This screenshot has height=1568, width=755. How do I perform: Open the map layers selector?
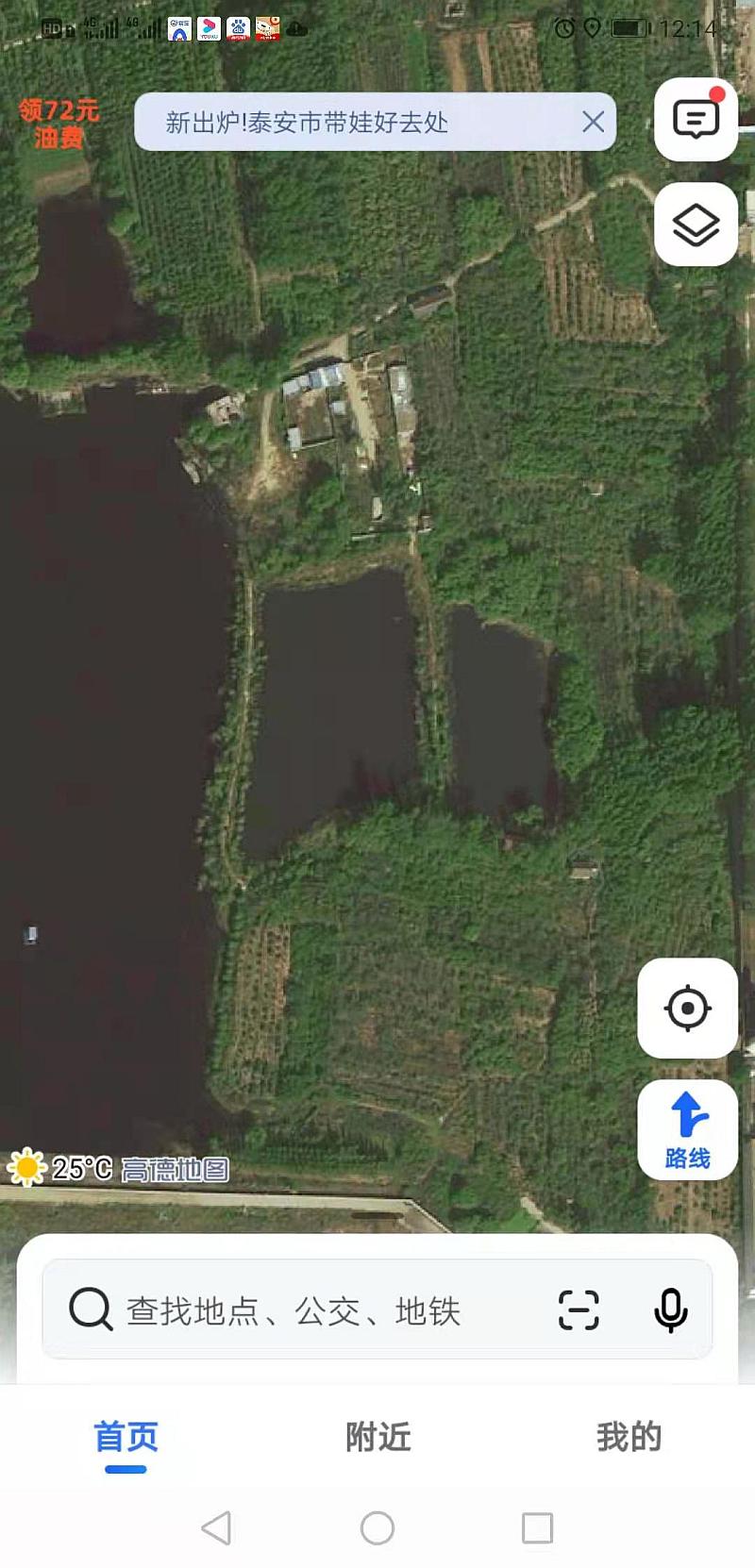click(696, 225)
